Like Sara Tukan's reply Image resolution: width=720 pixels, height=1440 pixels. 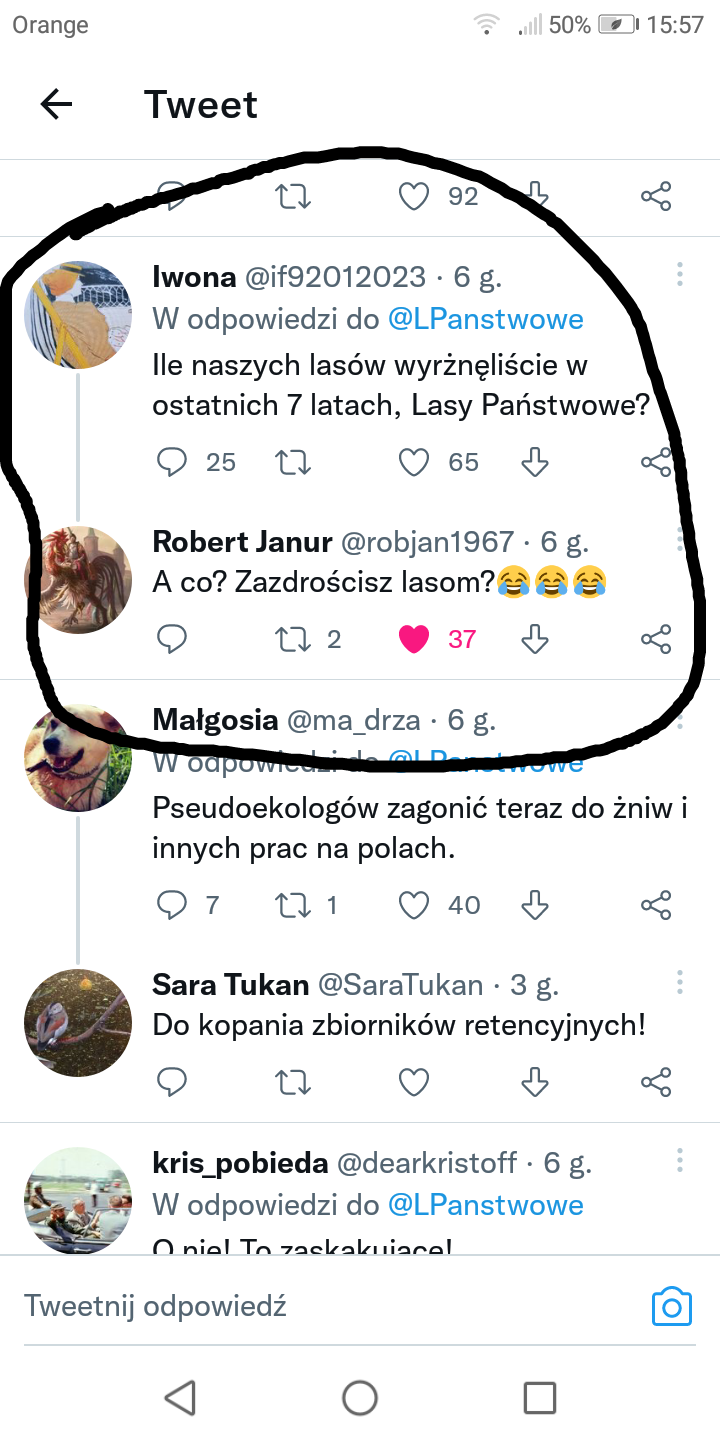click(414, 1082)
